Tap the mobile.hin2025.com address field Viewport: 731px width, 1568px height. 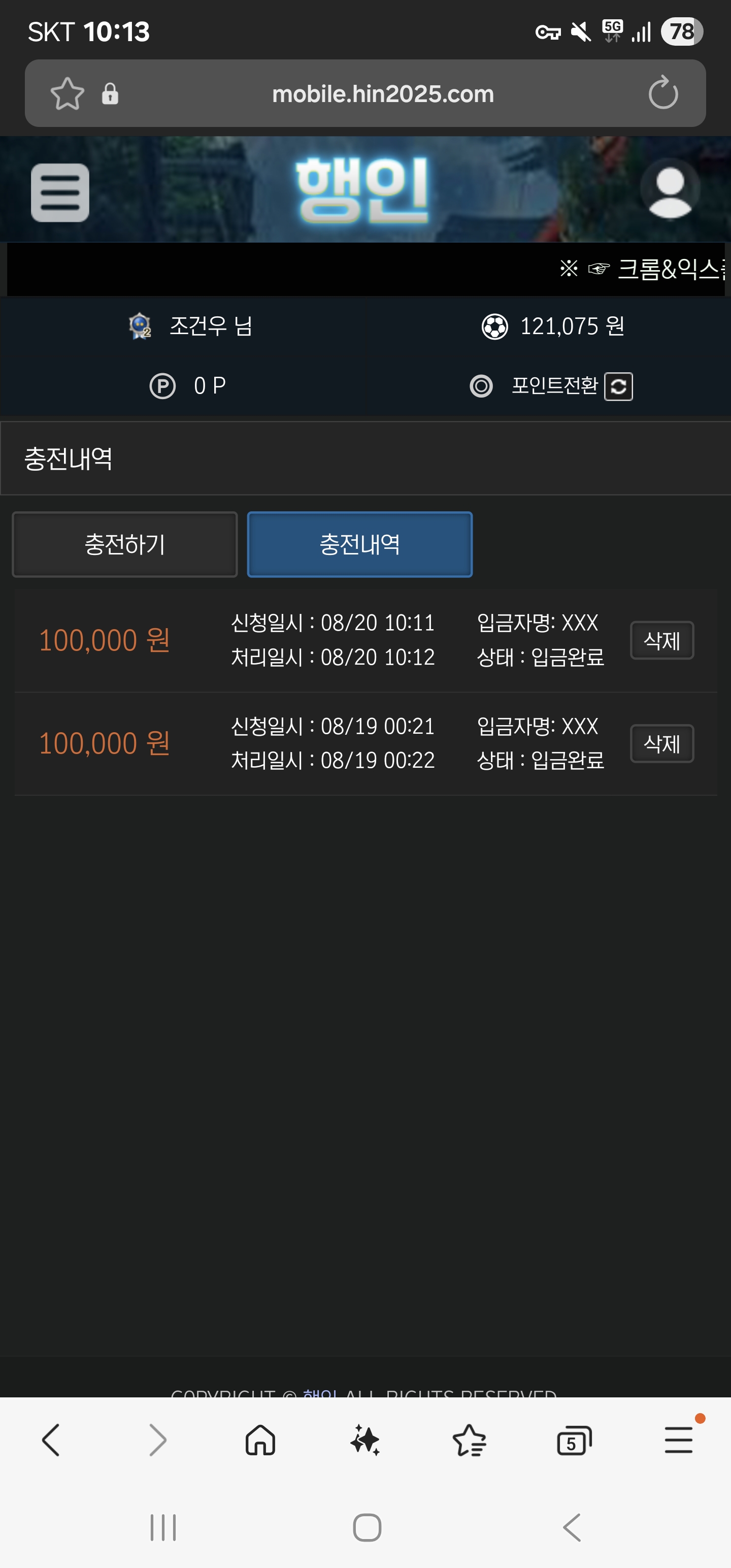pyautogui.click(x=383, y=94)
